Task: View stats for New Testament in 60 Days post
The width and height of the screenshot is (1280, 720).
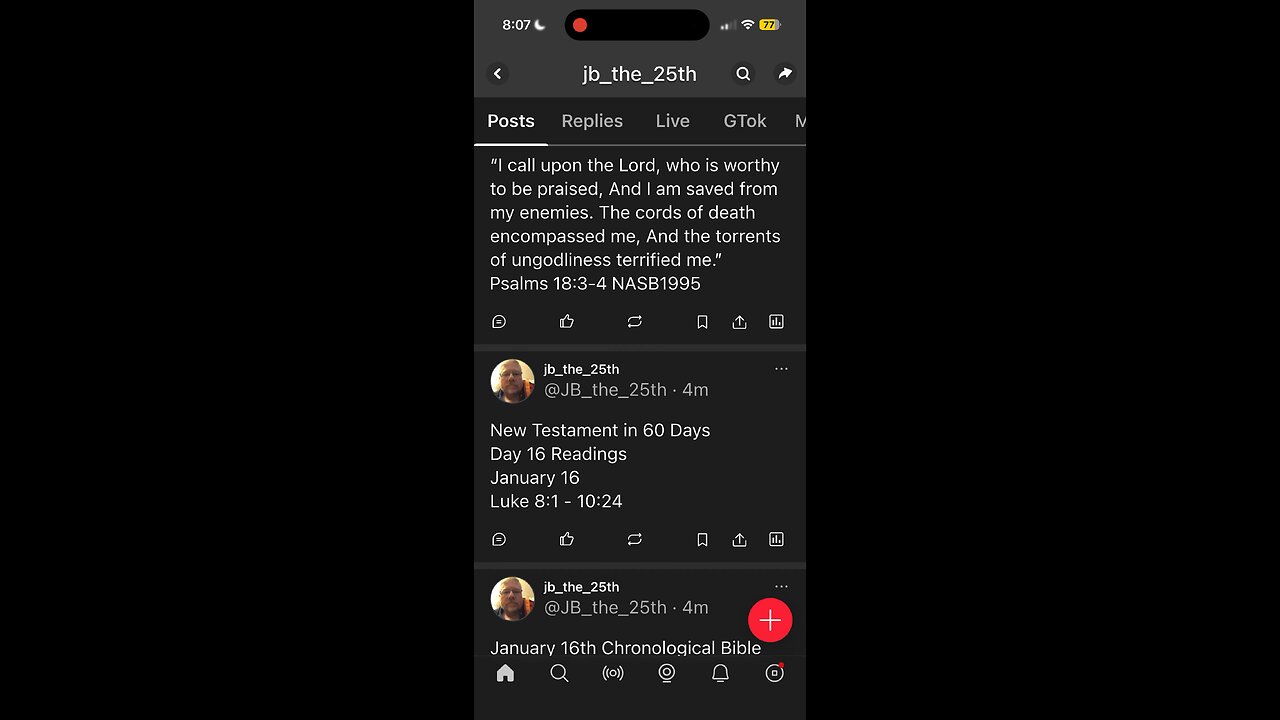Action: (776, 540)
